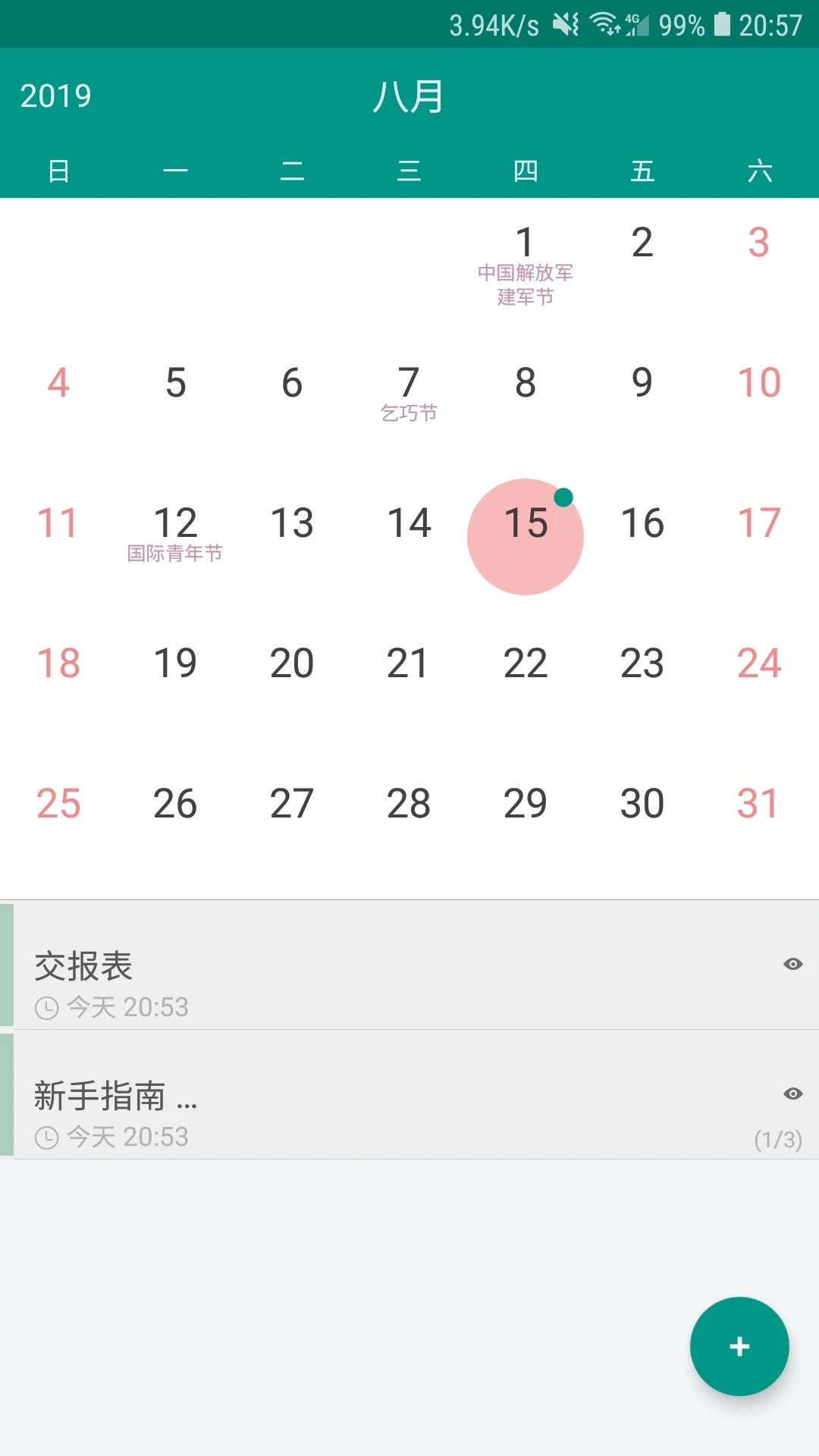
Task: Open the floating plus button to add event
Action: pyautogui.click(x=739, y=1346)
